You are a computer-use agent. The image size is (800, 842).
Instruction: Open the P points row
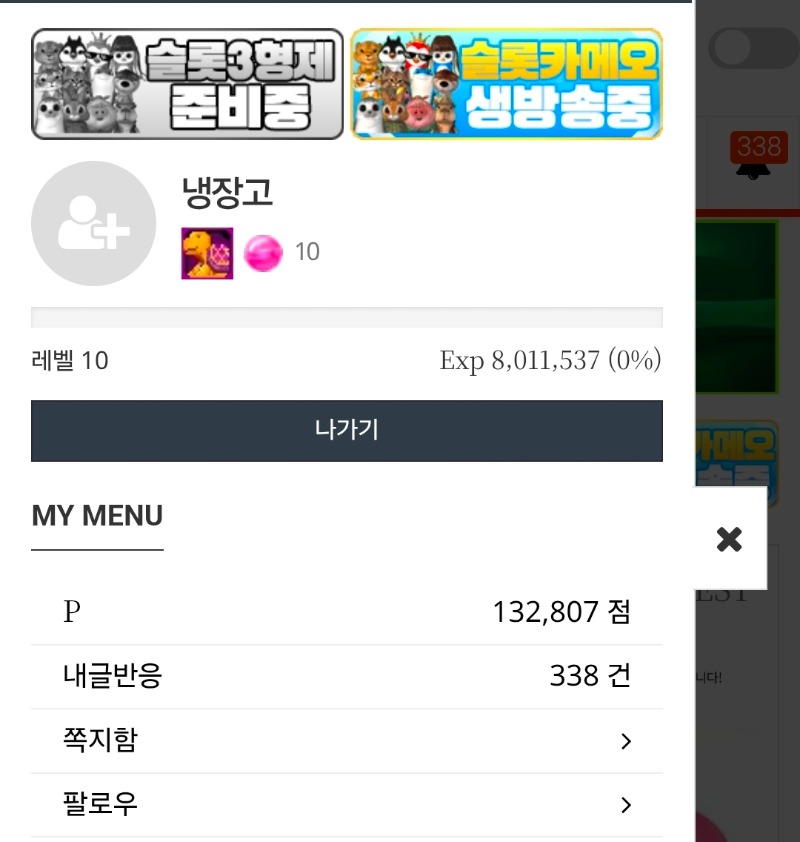click(x=346, y=612)
